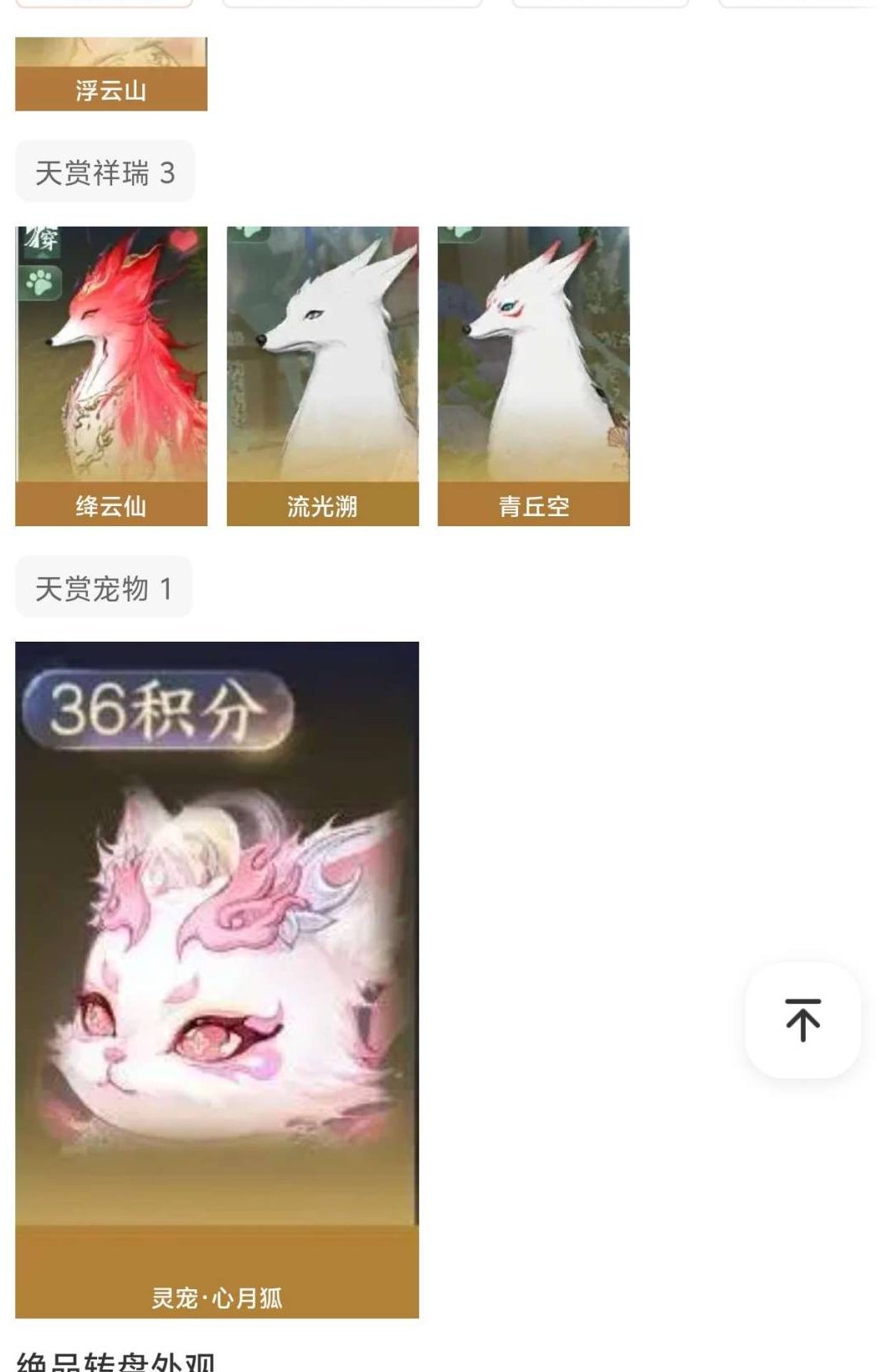This screenshot has height=1372, width=882.
Task: Click the 青丘空 title bar
Action: (x=536, y=505)
